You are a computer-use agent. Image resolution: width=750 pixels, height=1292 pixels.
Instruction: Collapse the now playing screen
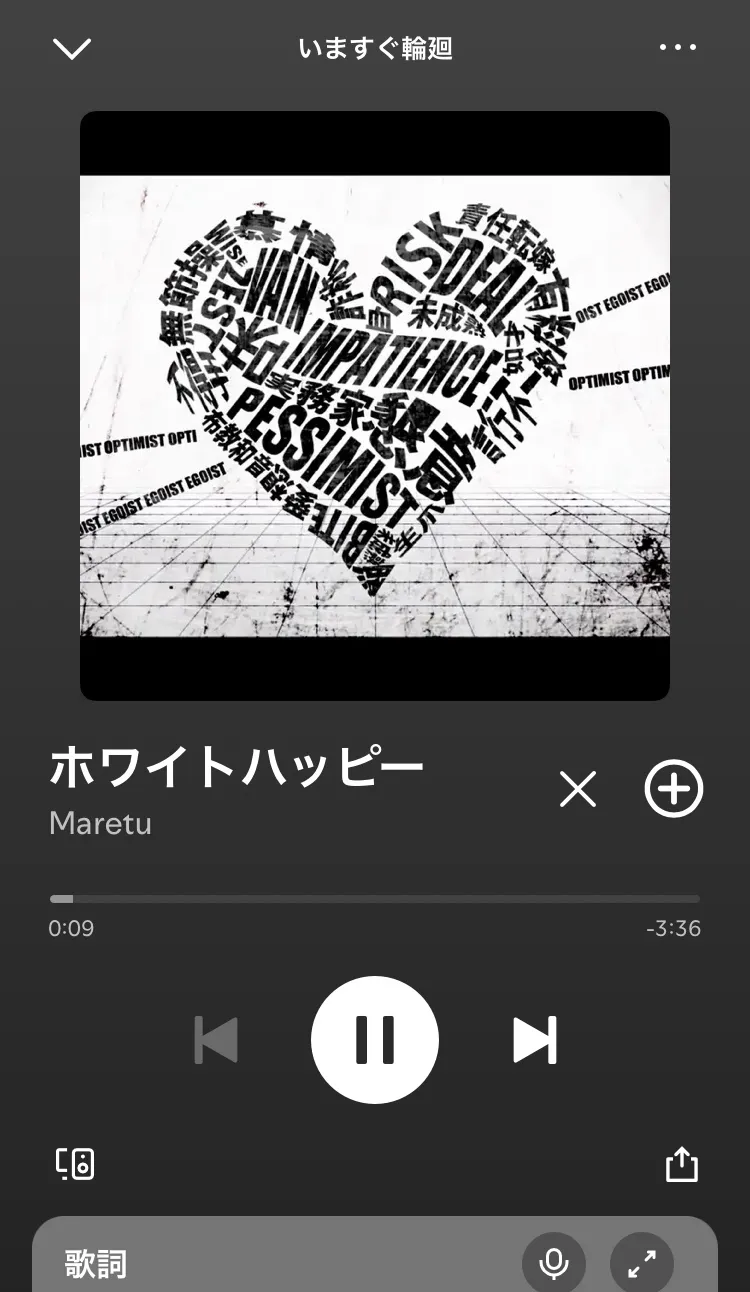72,48
